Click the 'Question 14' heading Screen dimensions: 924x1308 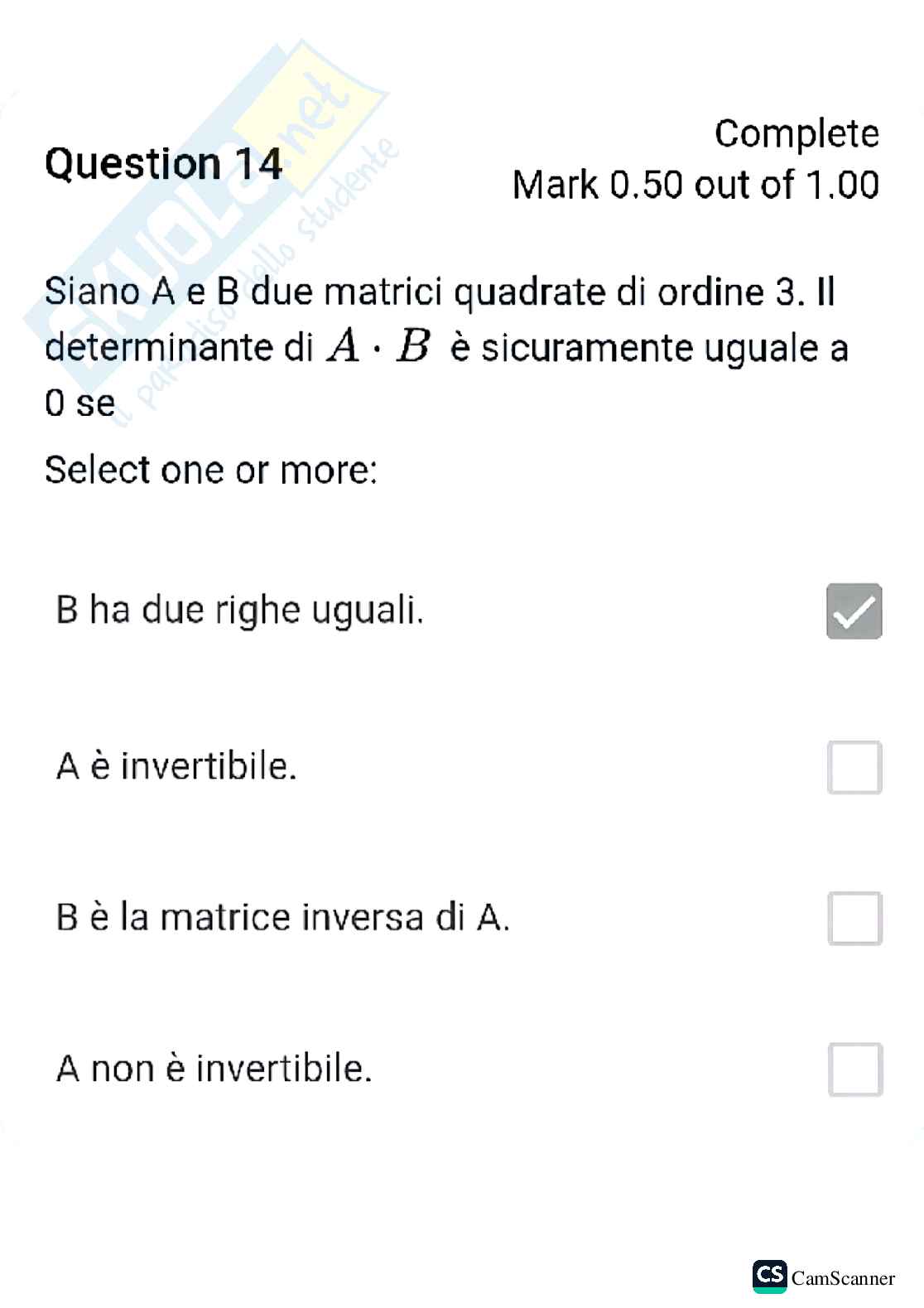pos(164,162)
